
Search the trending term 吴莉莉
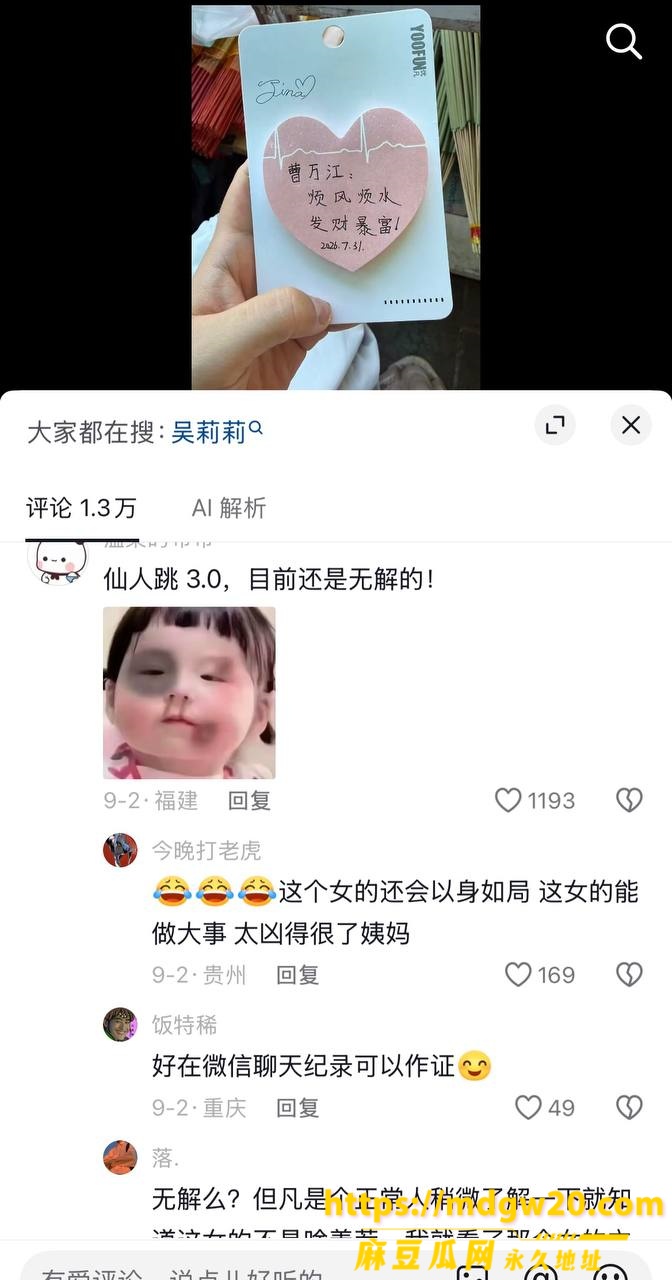(x=217, y=431)
